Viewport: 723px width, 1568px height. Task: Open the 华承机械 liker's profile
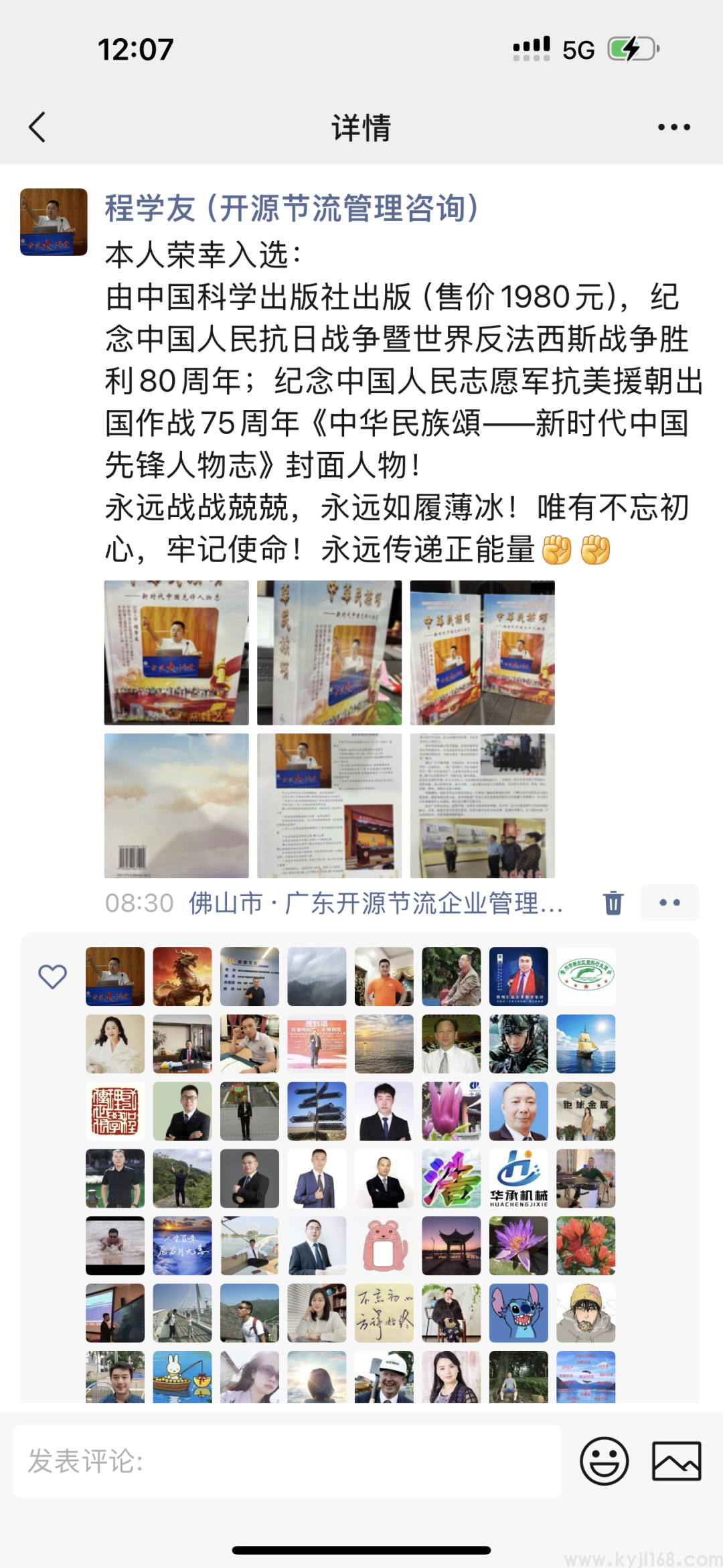click(519, 1178)
